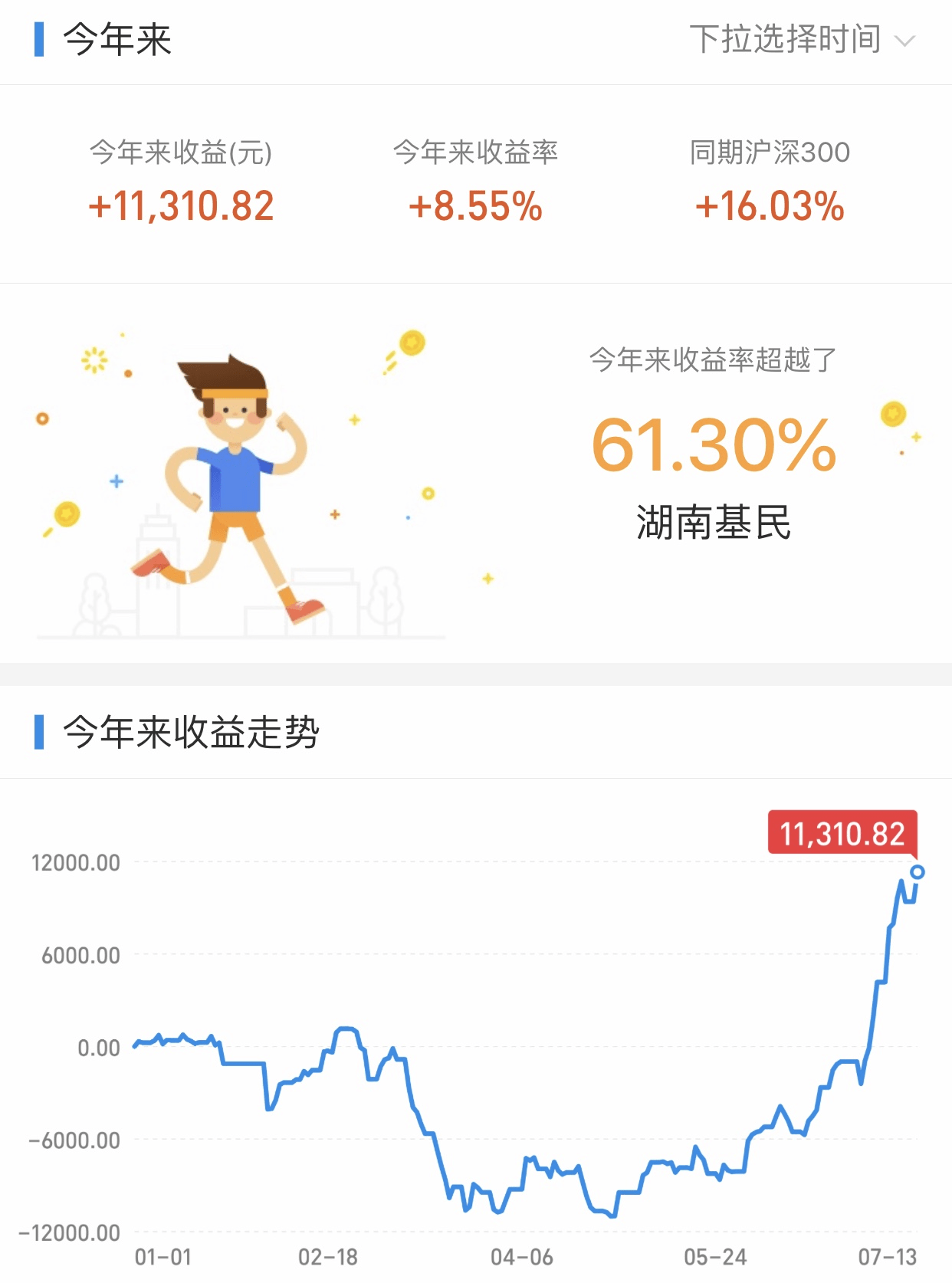Select the coin icon near the runner's head

[x=412, y=343]
